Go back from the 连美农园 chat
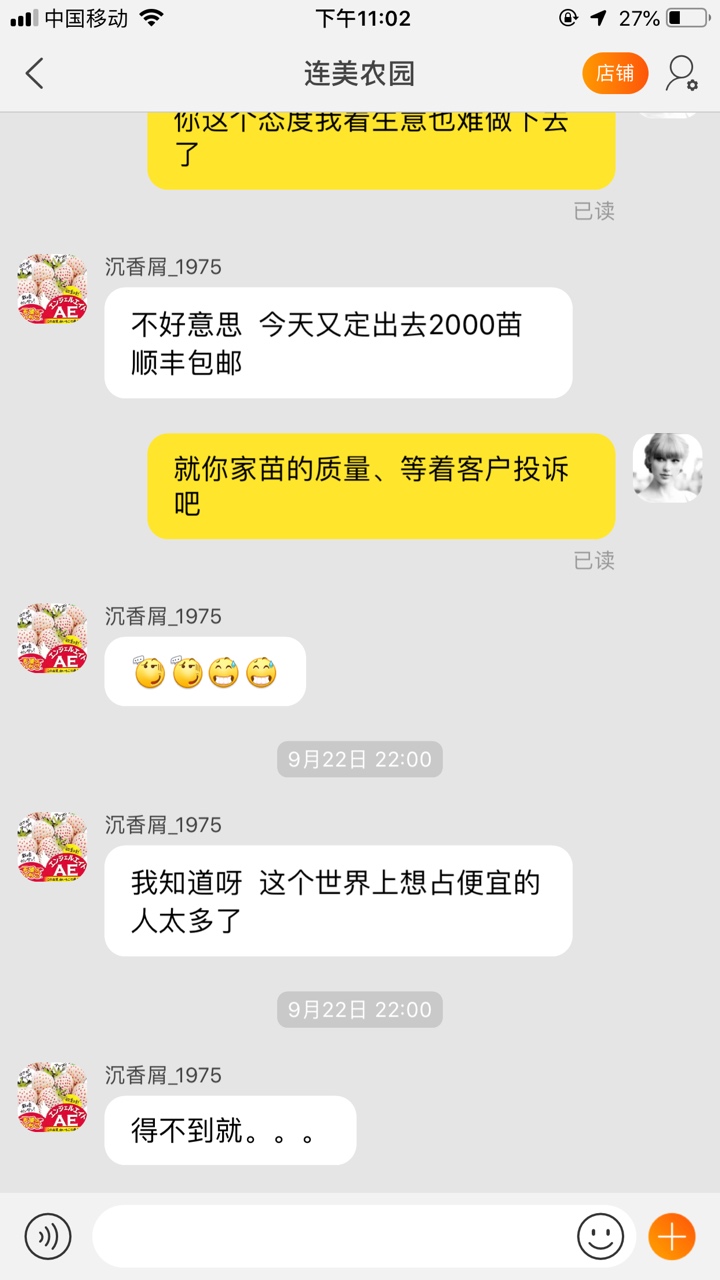 [x=35, y=73]
